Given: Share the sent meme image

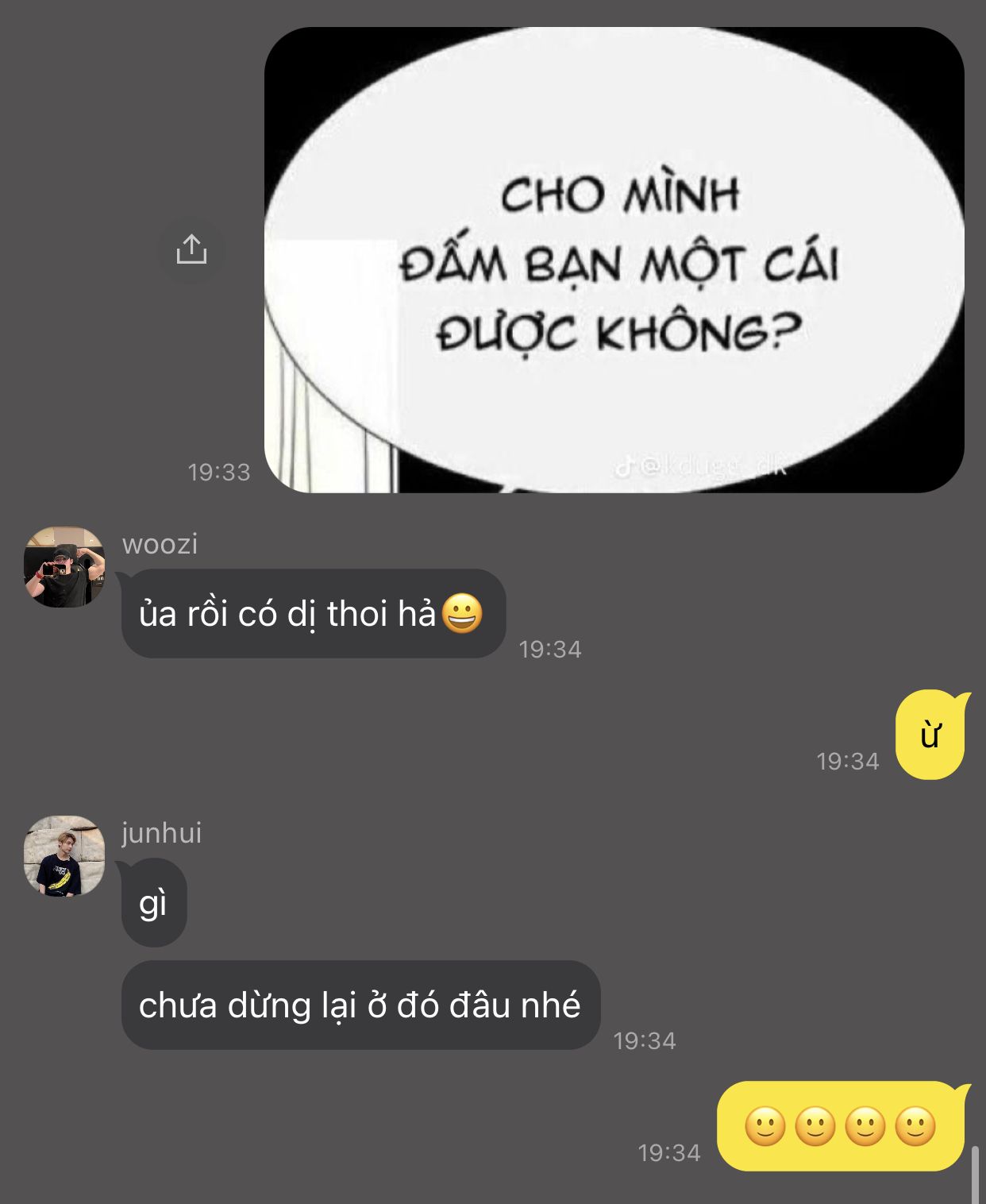Looking at the screenshot, I should tap(191, 249).
